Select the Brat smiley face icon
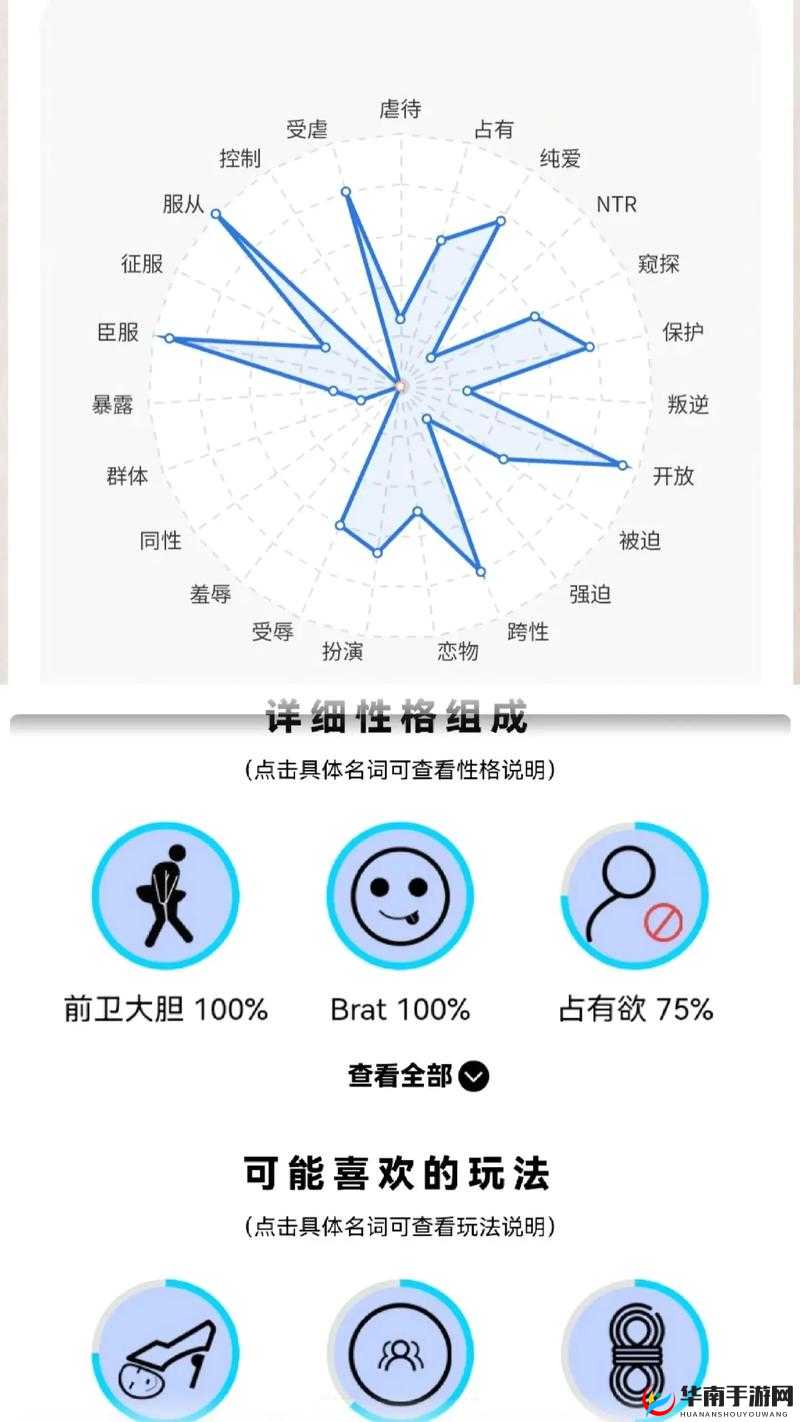 coord(400,897)
